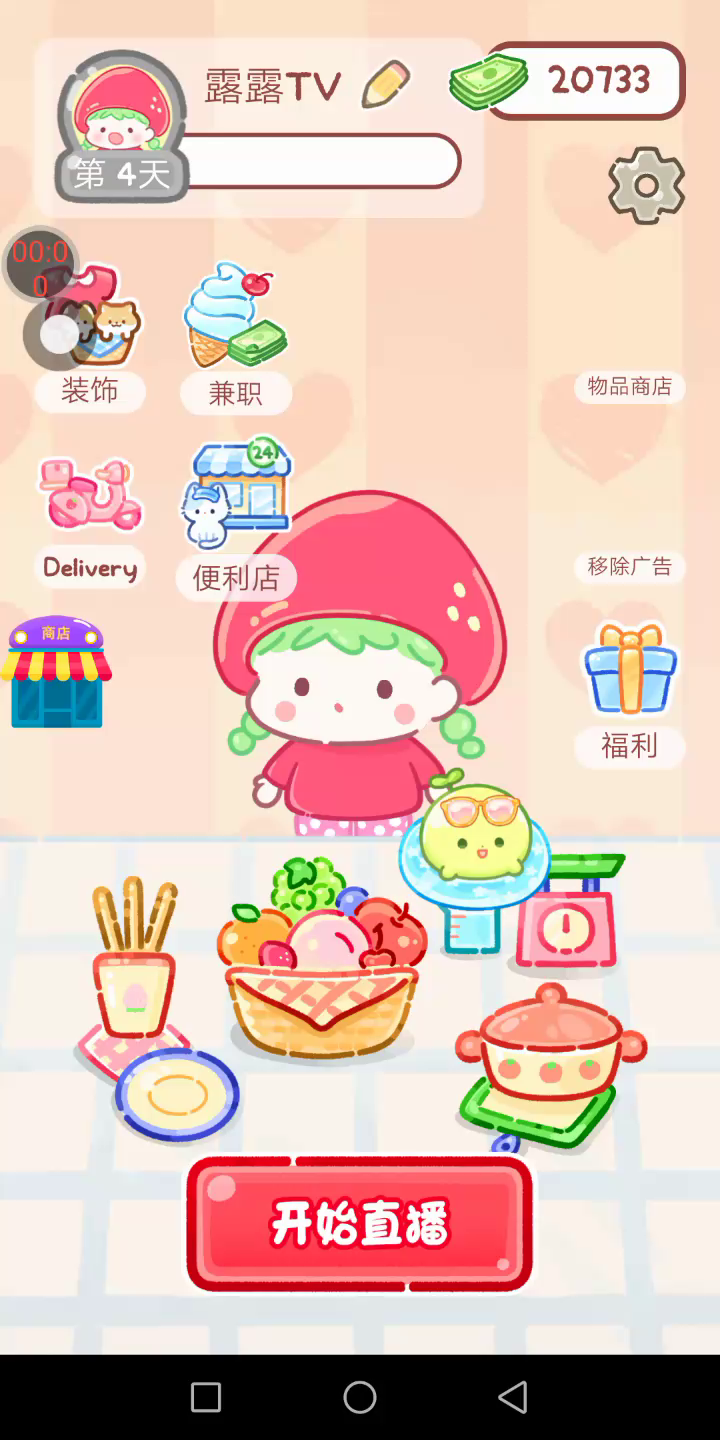Open the 商店 shop building
This screenshot has width=720, height=1440.
57,672
